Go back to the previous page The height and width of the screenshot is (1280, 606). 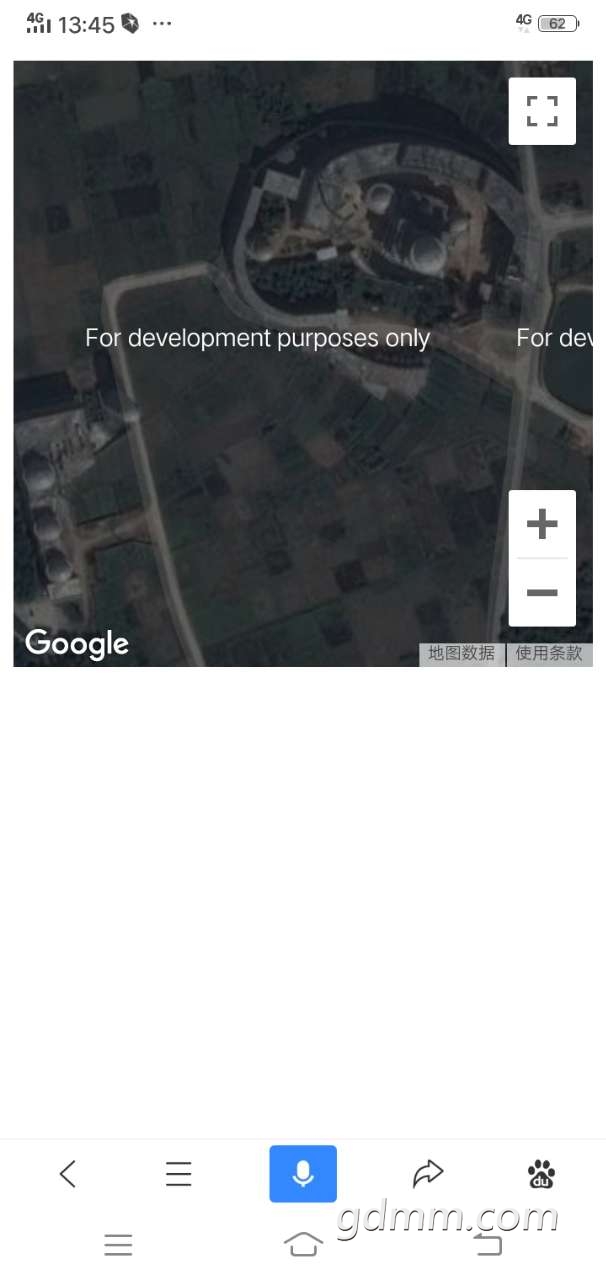pyautogui.click(x=68, y=1173)
